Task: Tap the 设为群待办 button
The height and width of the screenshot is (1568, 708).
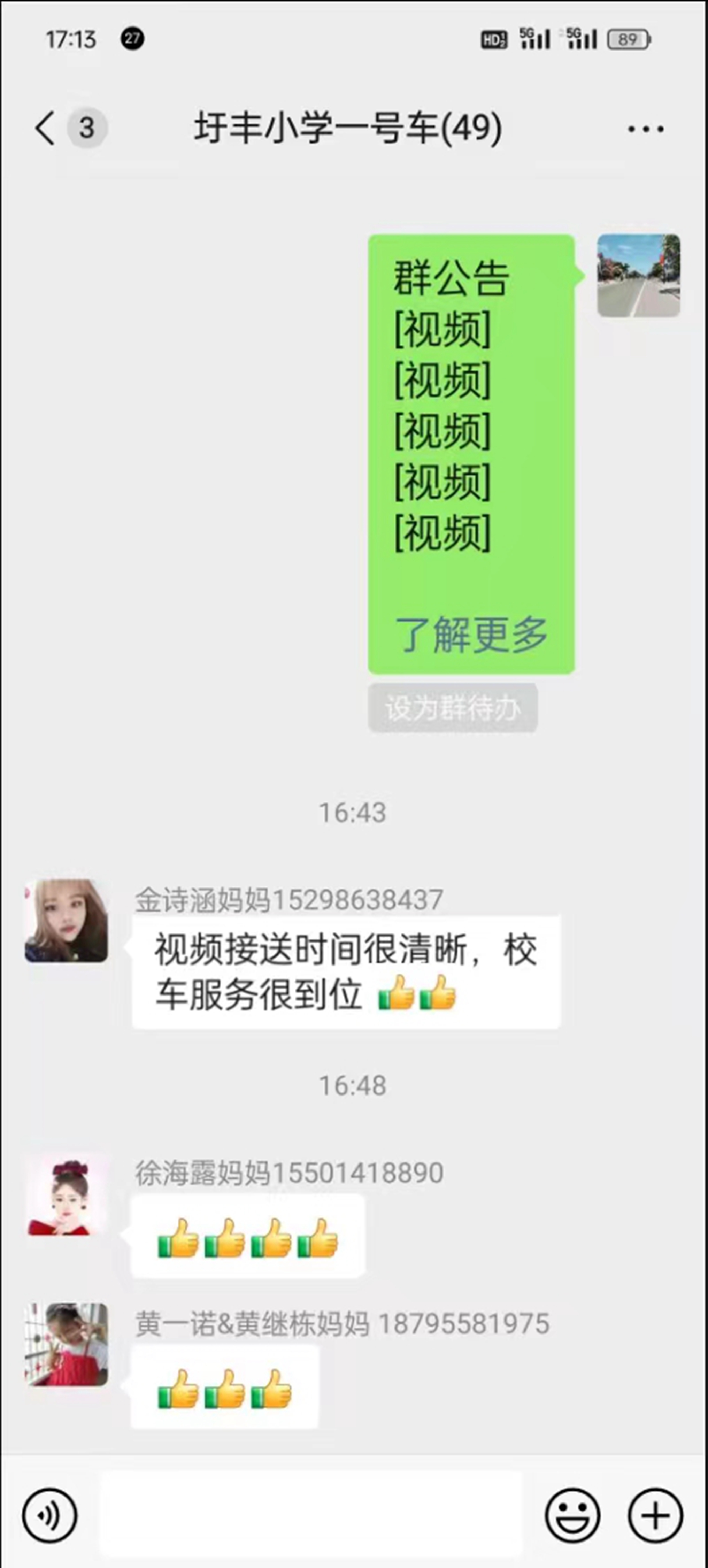Action: pos(452,708)
